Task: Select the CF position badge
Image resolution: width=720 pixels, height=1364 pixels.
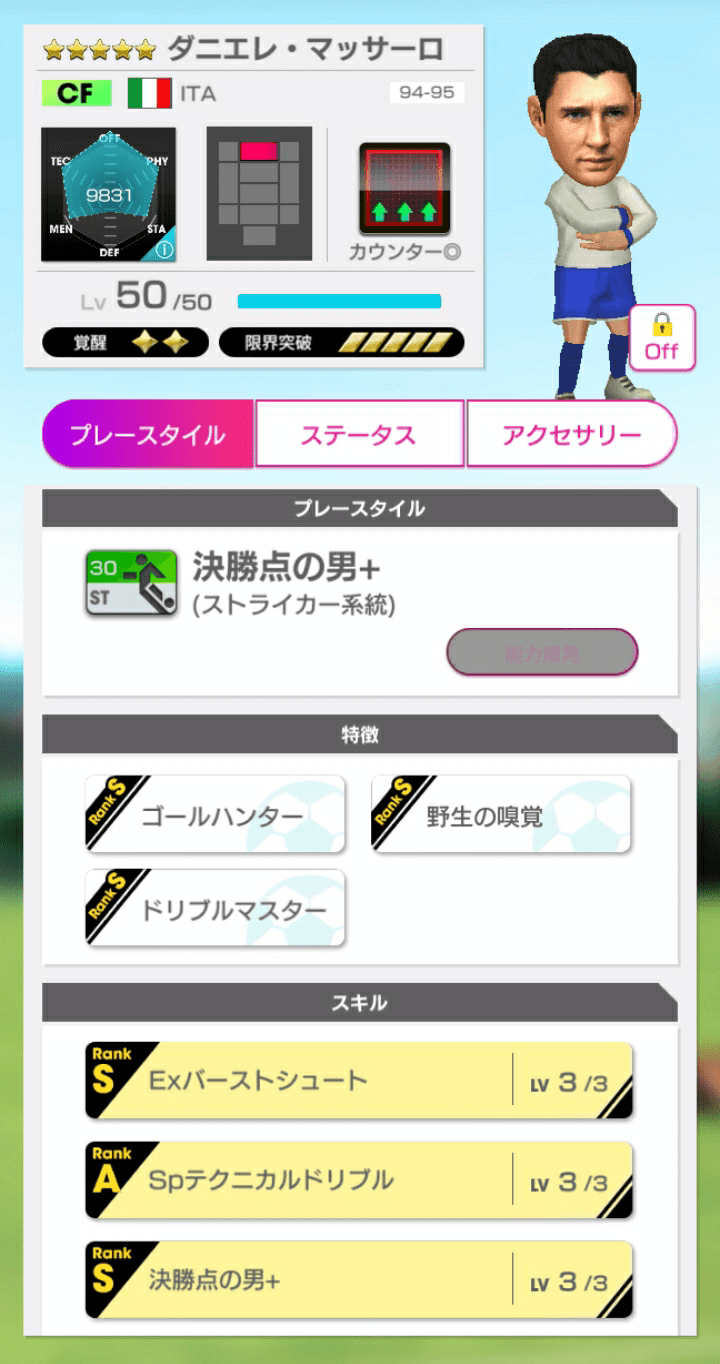Action: coord(77,92)
